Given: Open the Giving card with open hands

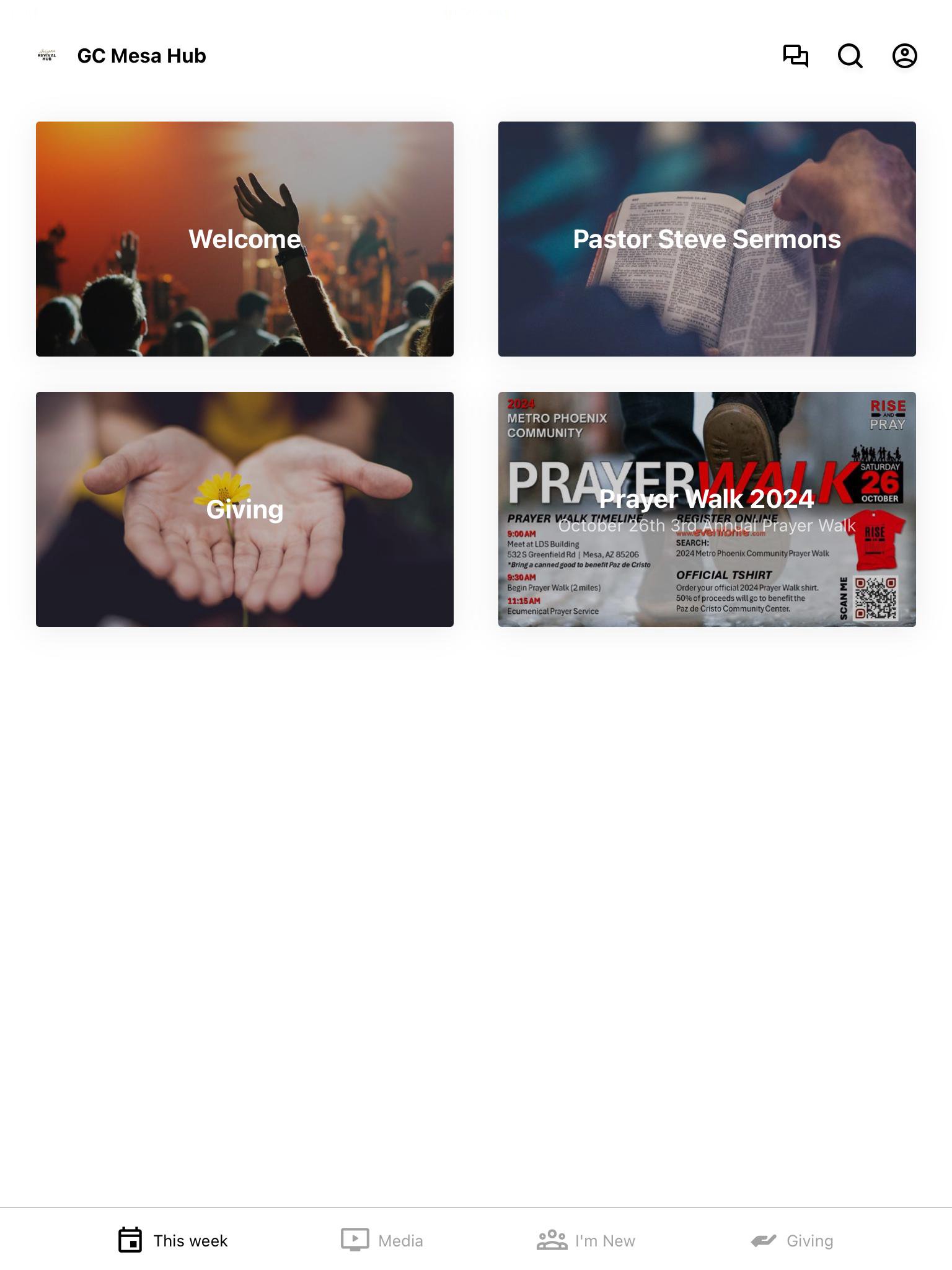Looking at the screenshot, I should click(245, 509).
